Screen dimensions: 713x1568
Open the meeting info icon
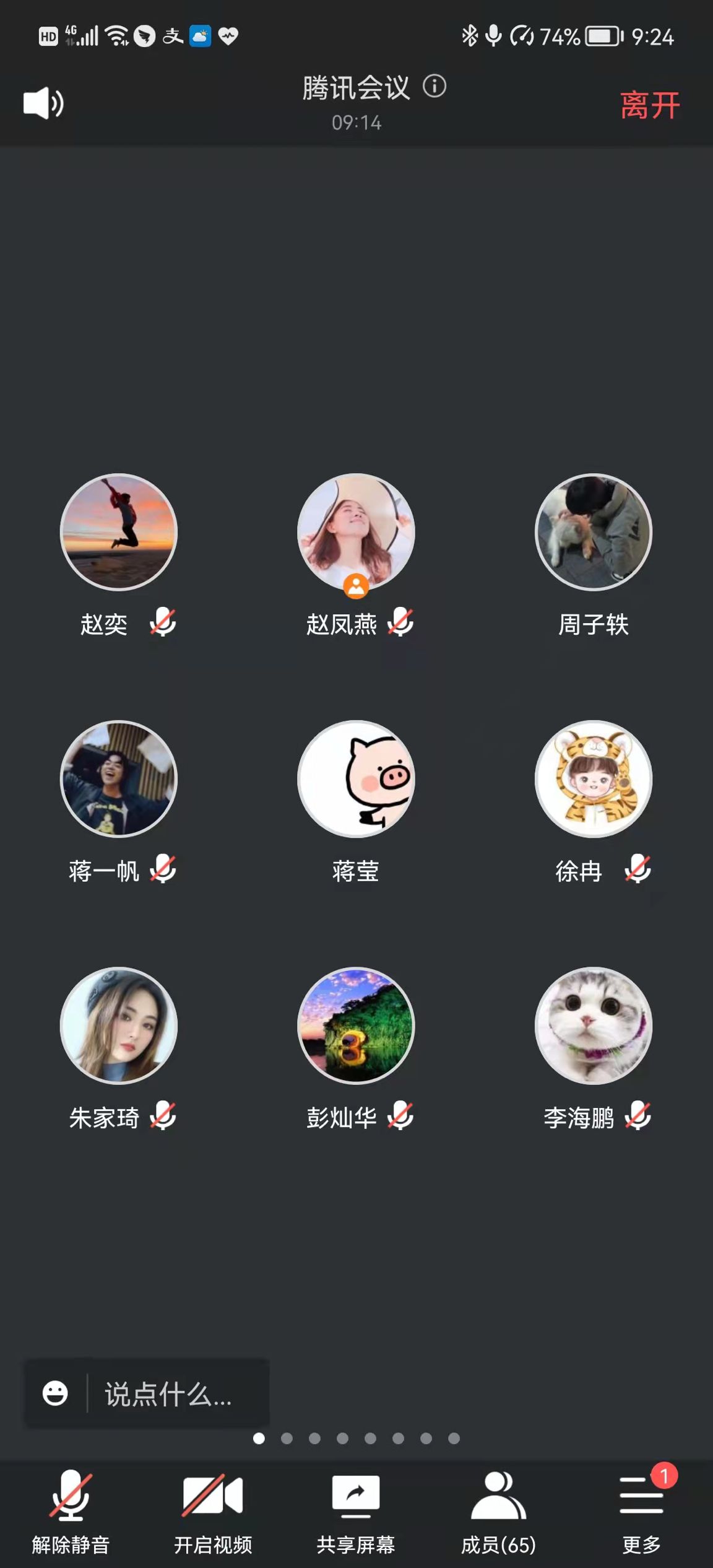pos(434,86)
